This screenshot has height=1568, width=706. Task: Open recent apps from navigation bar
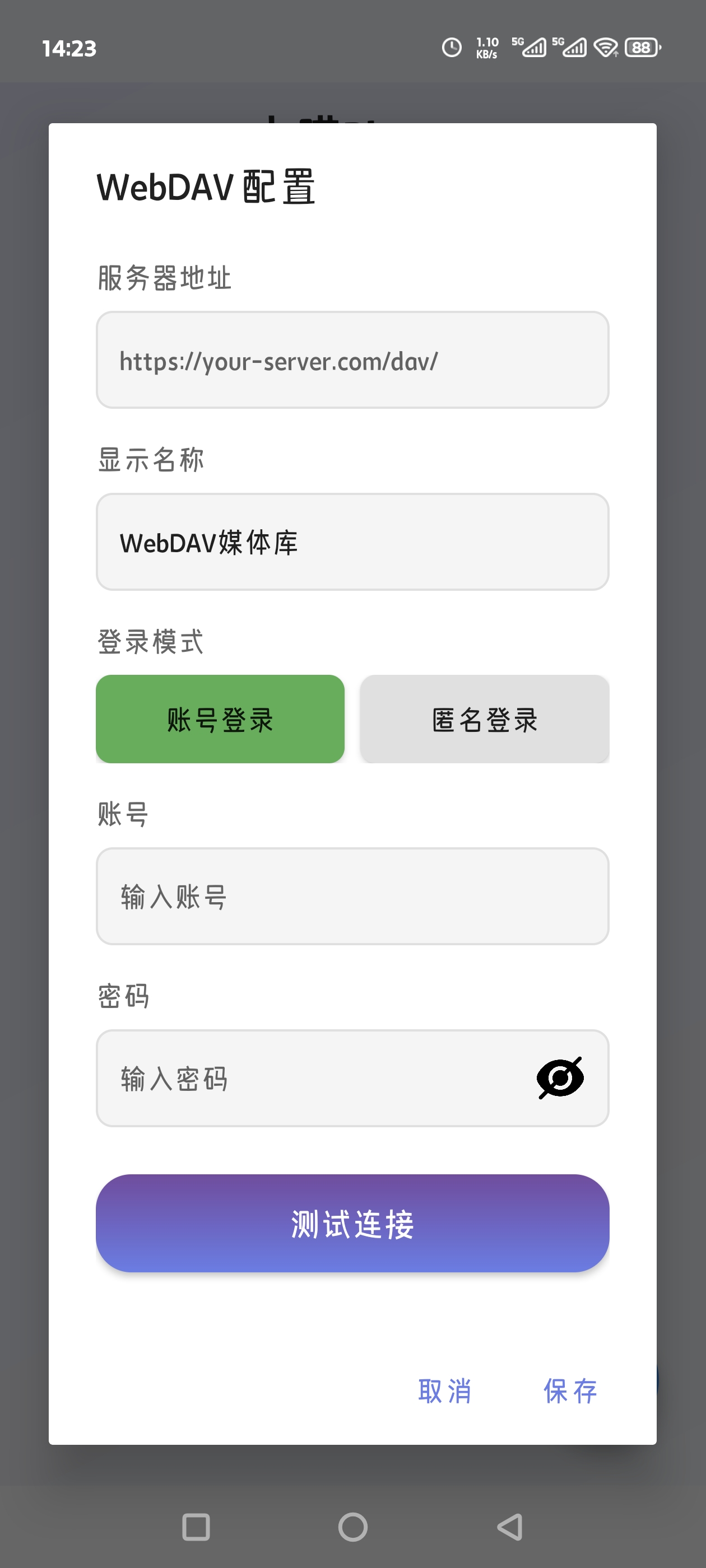[196, 1527]
